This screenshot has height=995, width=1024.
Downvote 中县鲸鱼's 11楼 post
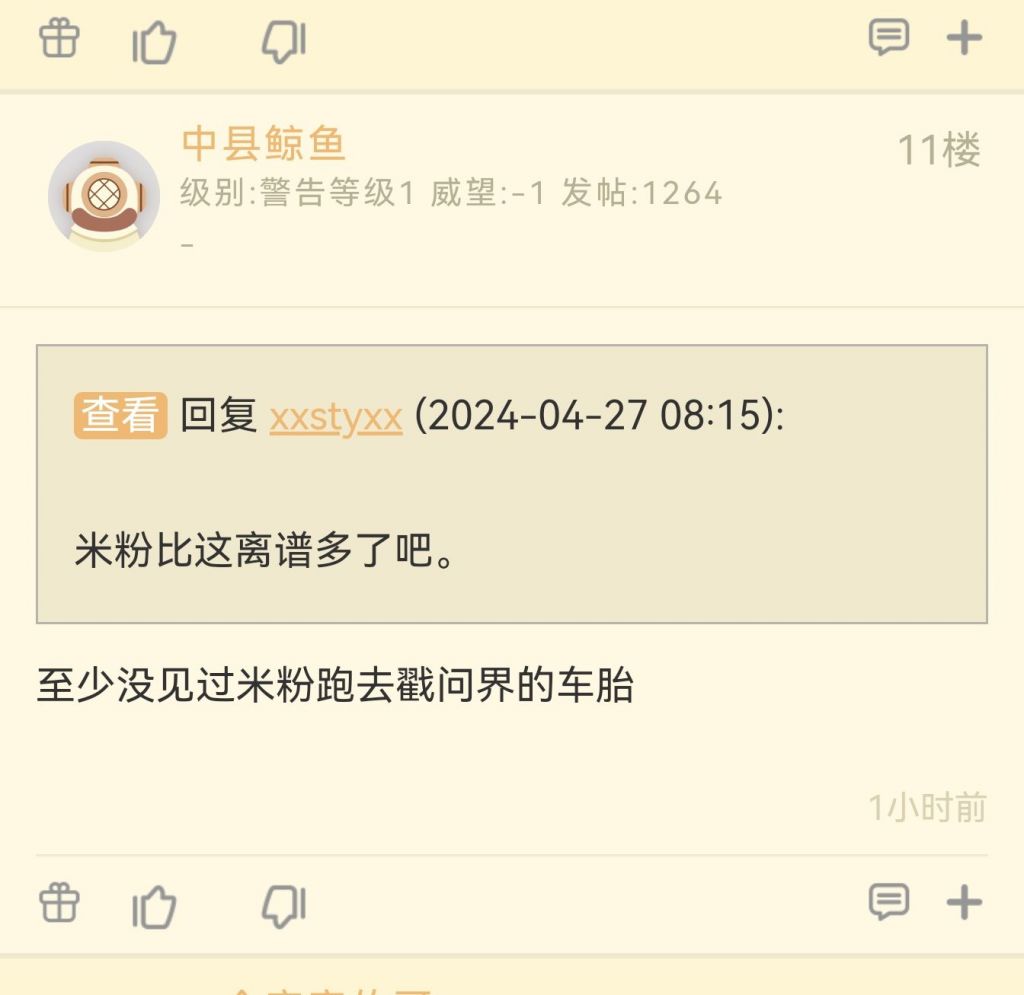pos(284,906)
